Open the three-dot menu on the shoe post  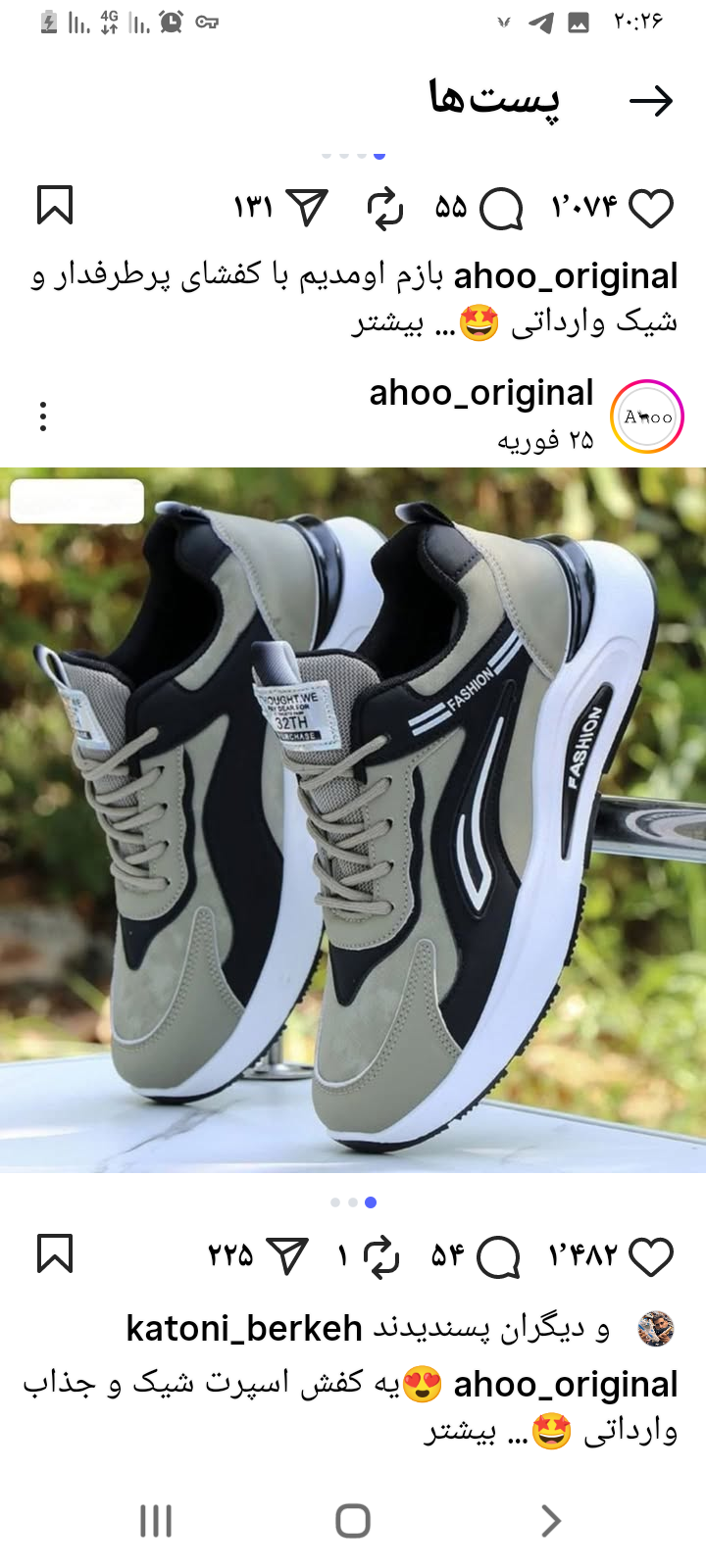tap(43, 416)
